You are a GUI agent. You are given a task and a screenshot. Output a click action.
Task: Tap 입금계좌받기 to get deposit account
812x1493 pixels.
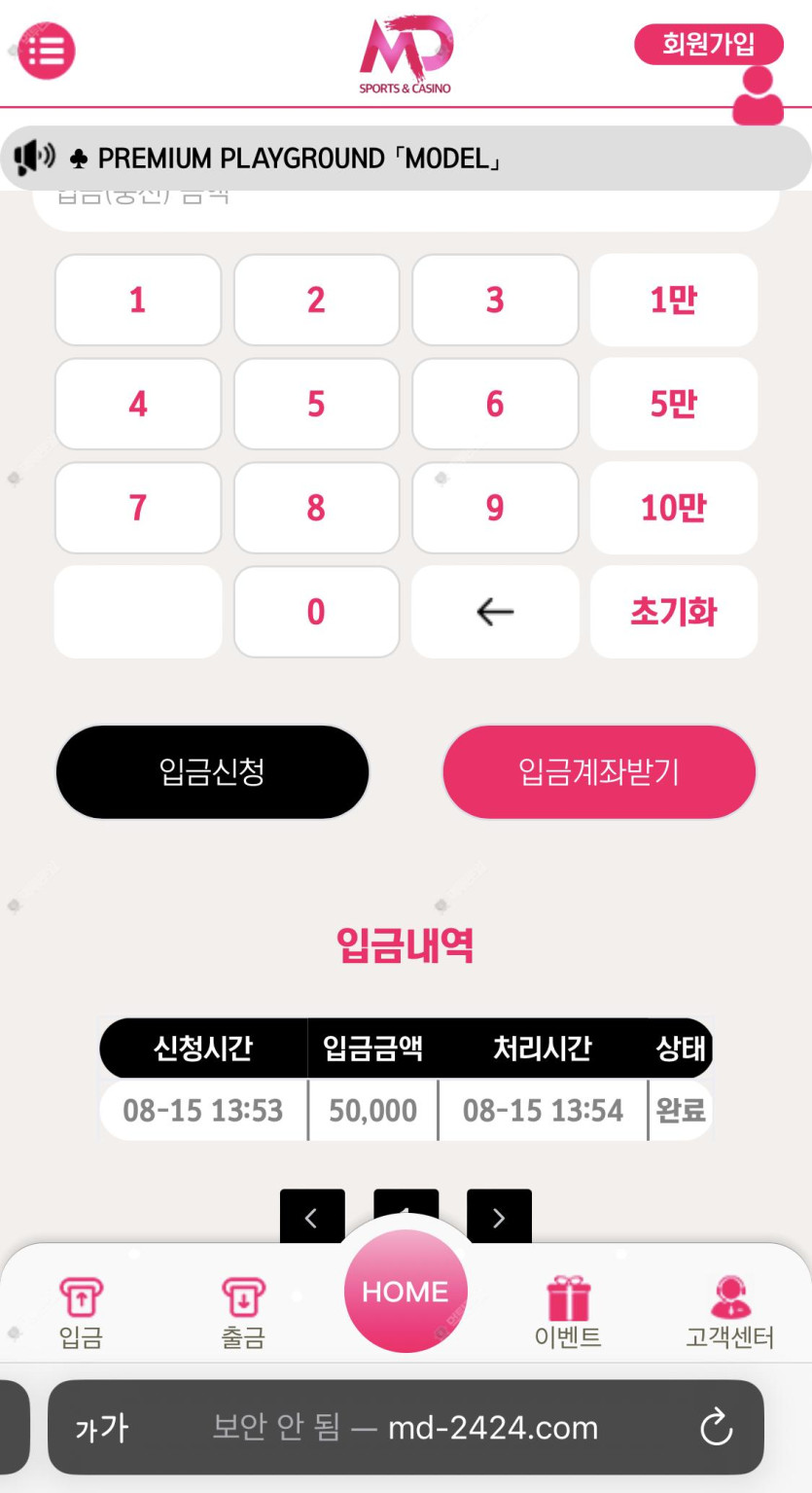coord(599,772)
